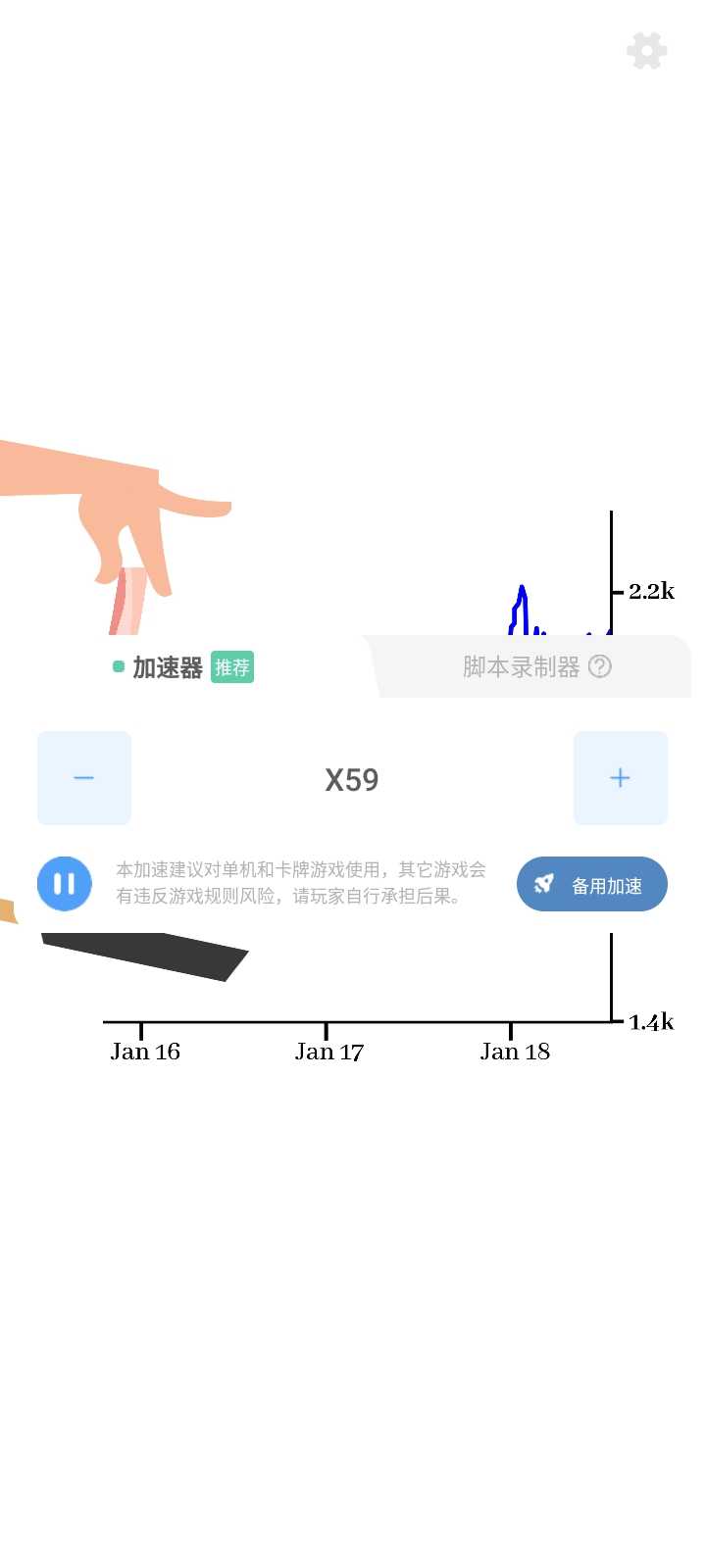Switch to the 脚本录制器 tab
This screenshot has height=1568, width=706.
[x=521, y=667]
